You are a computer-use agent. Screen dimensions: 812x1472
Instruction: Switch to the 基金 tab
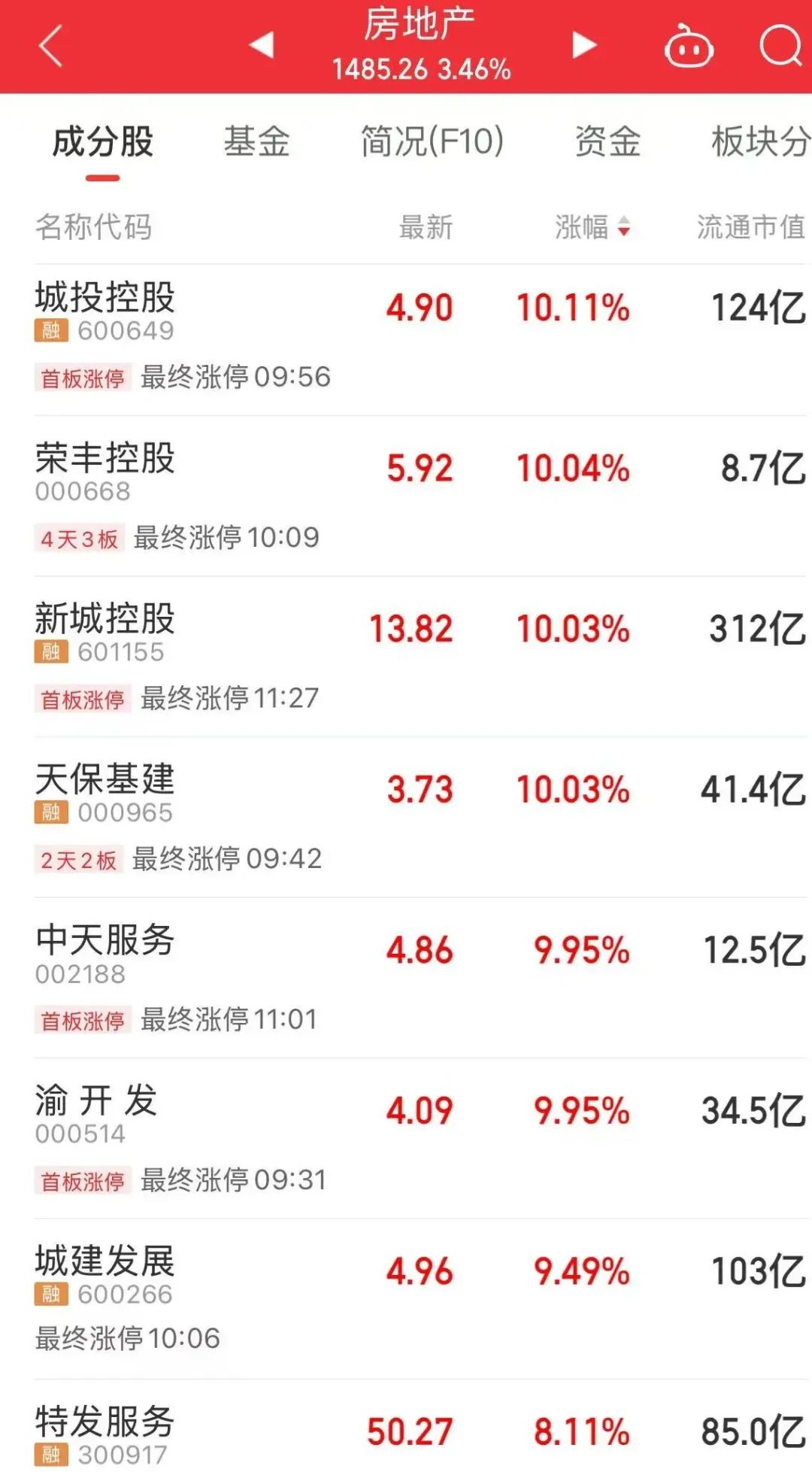[256, 142]
